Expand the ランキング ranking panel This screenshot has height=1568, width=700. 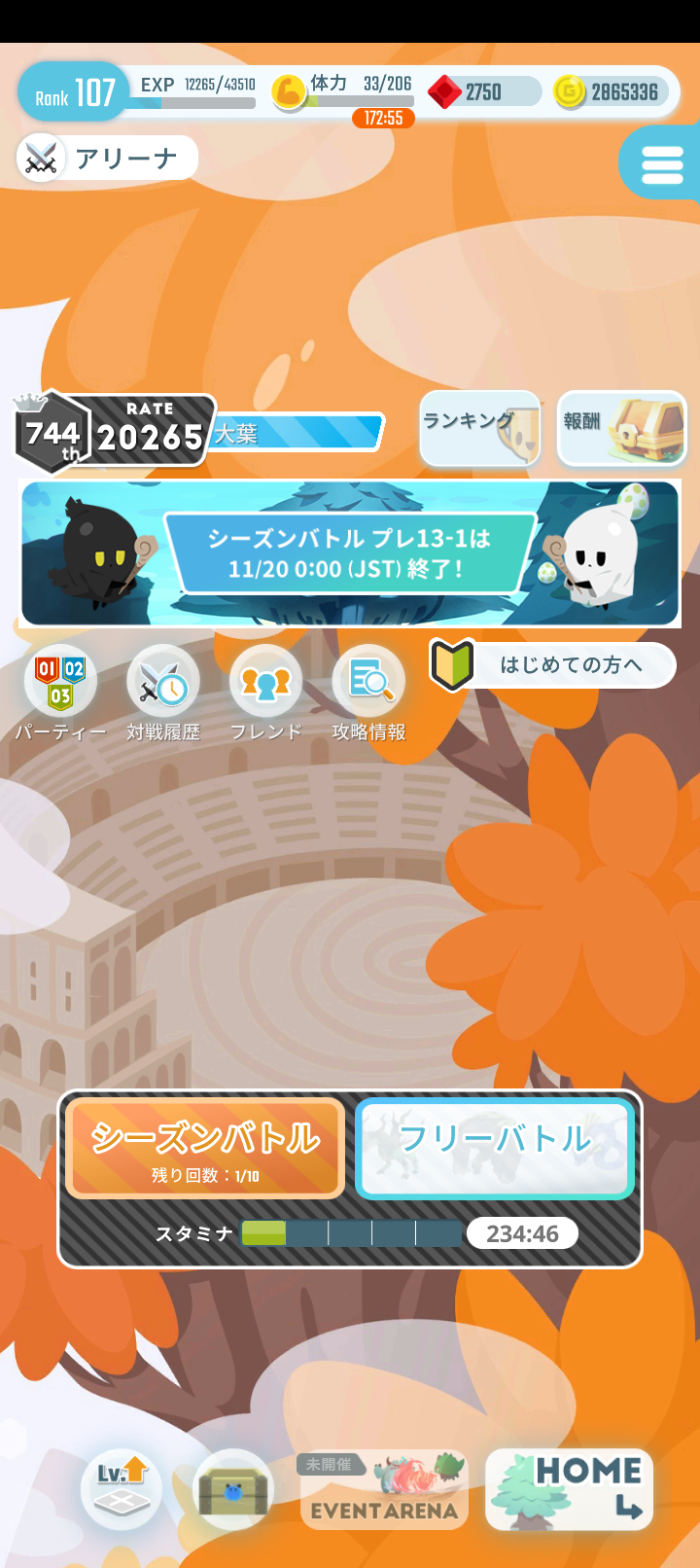[x=478, y=428]
